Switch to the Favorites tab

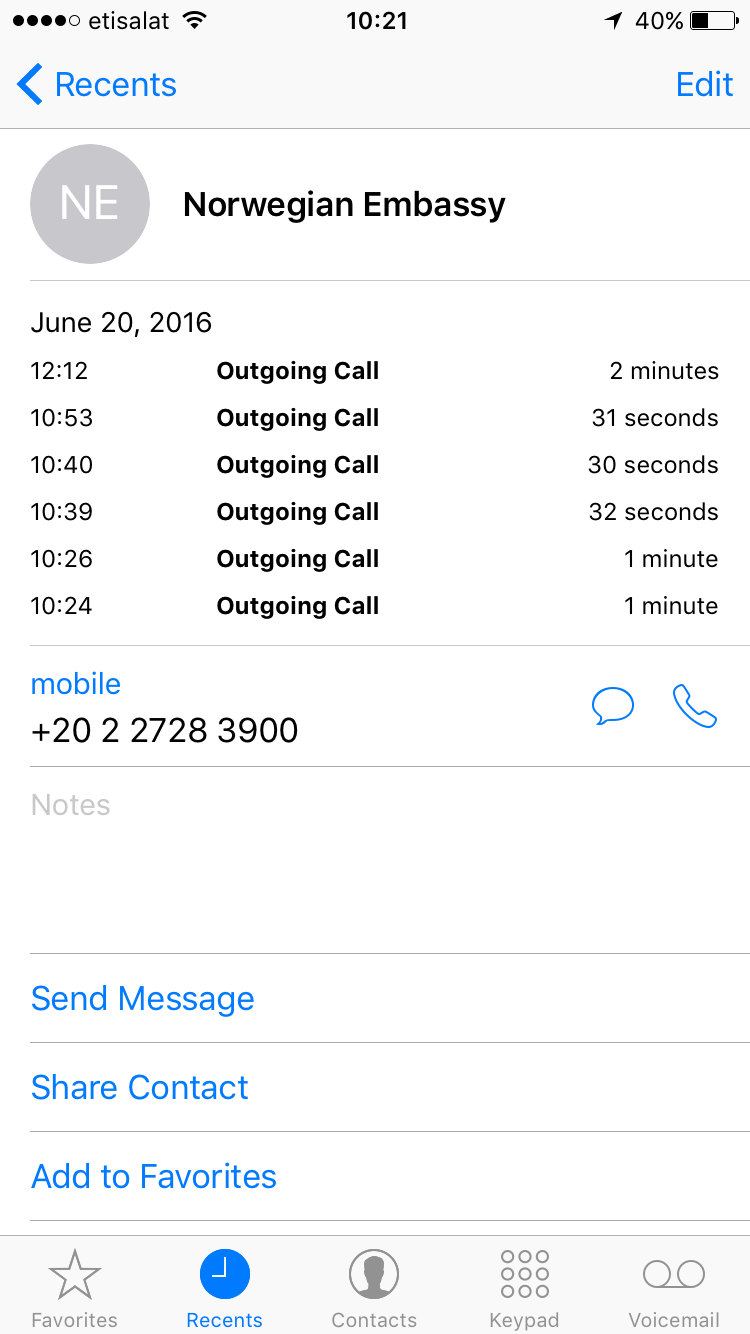75,1288
